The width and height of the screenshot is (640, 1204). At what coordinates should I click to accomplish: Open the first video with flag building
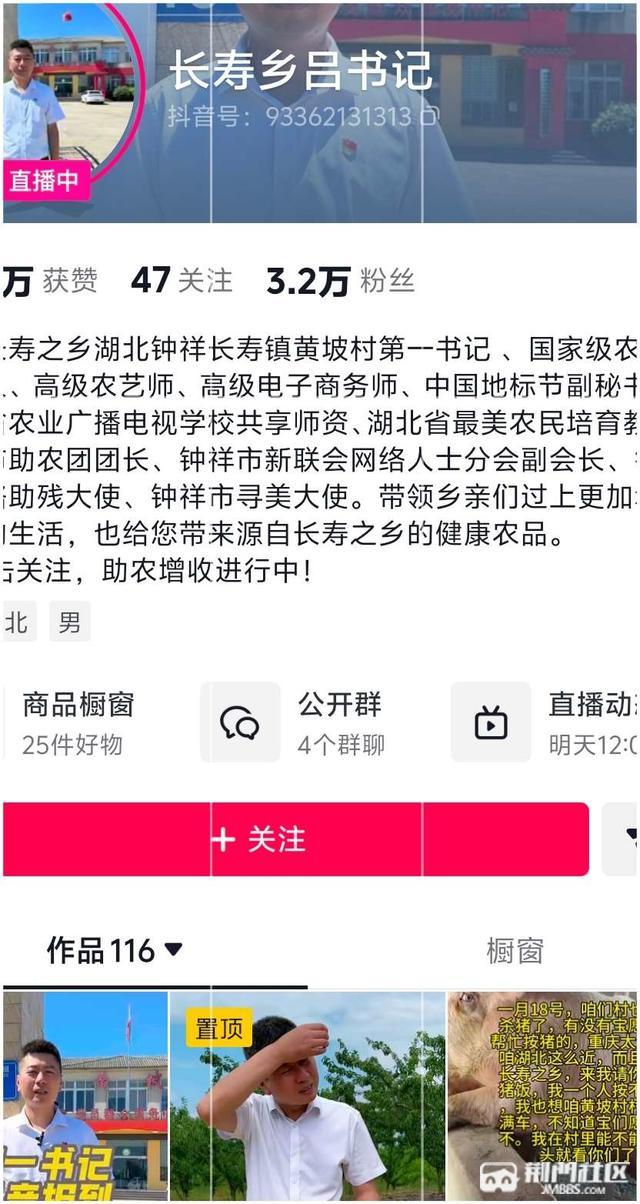pyautogui.click(x=85, y=1096)
